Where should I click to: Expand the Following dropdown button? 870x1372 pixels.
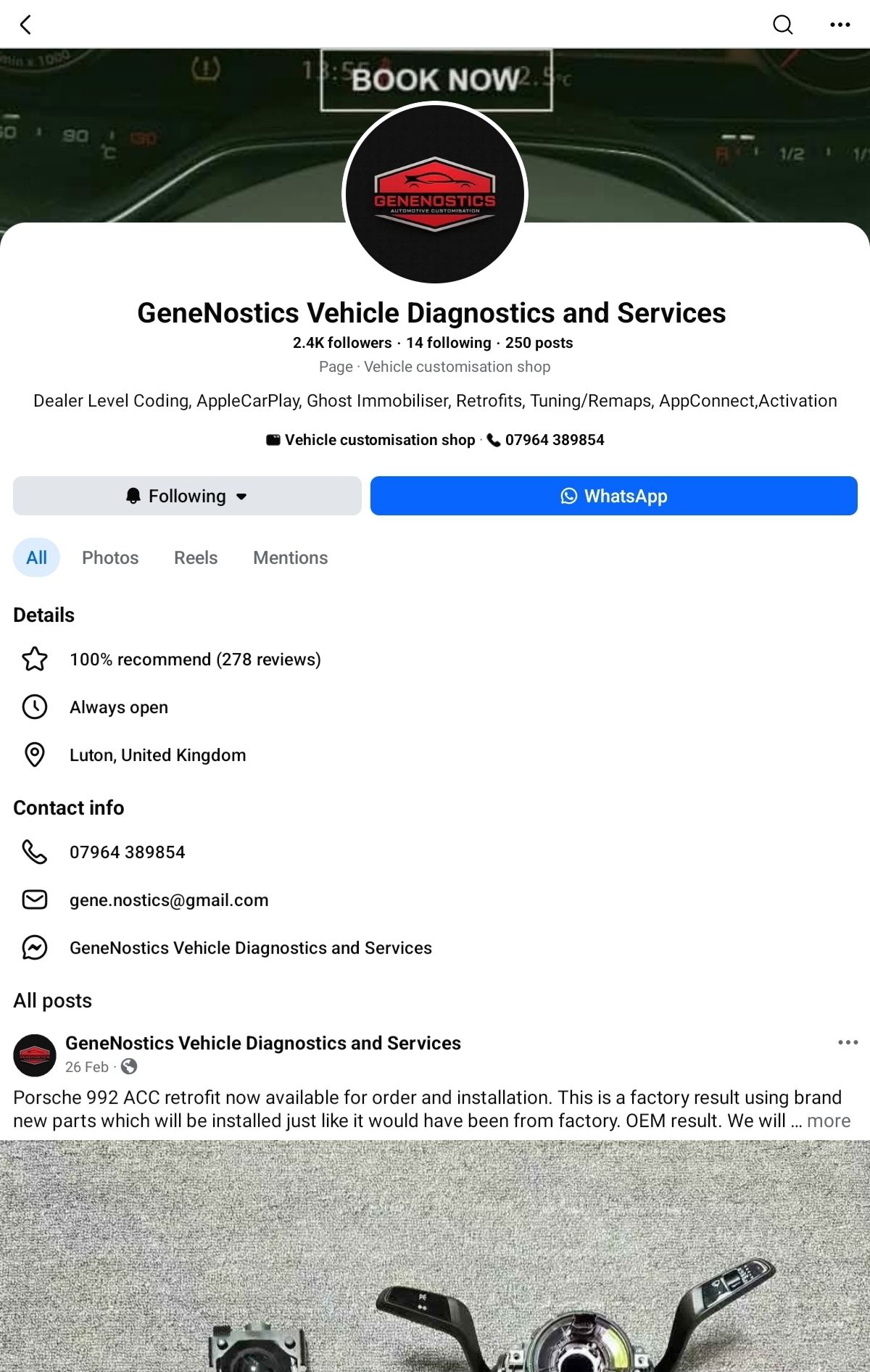(x=187, y=496)
